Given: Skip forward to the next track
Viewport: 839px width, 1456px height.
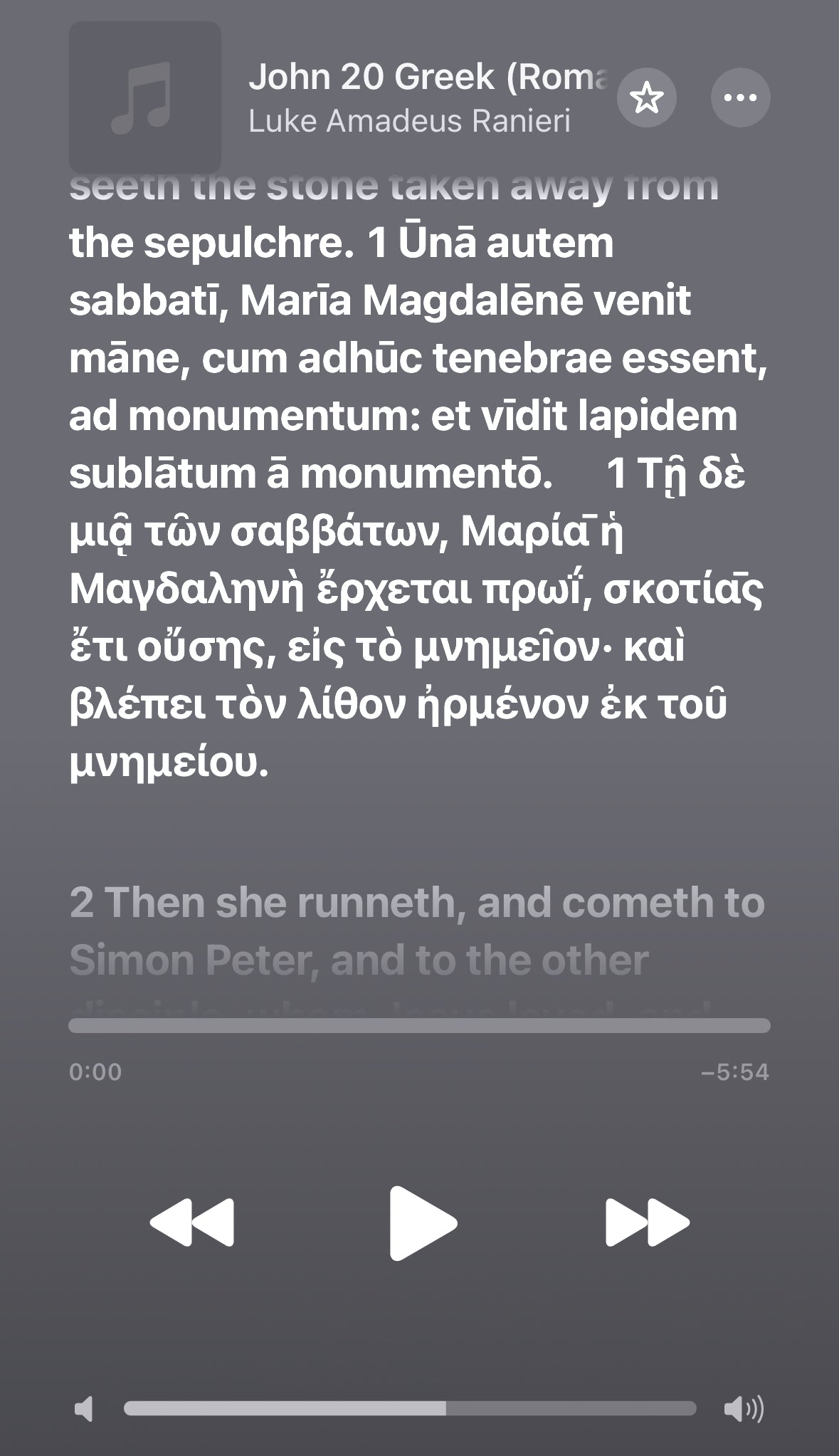Looking at the screenshot, I should click(x=647, y=1222).
